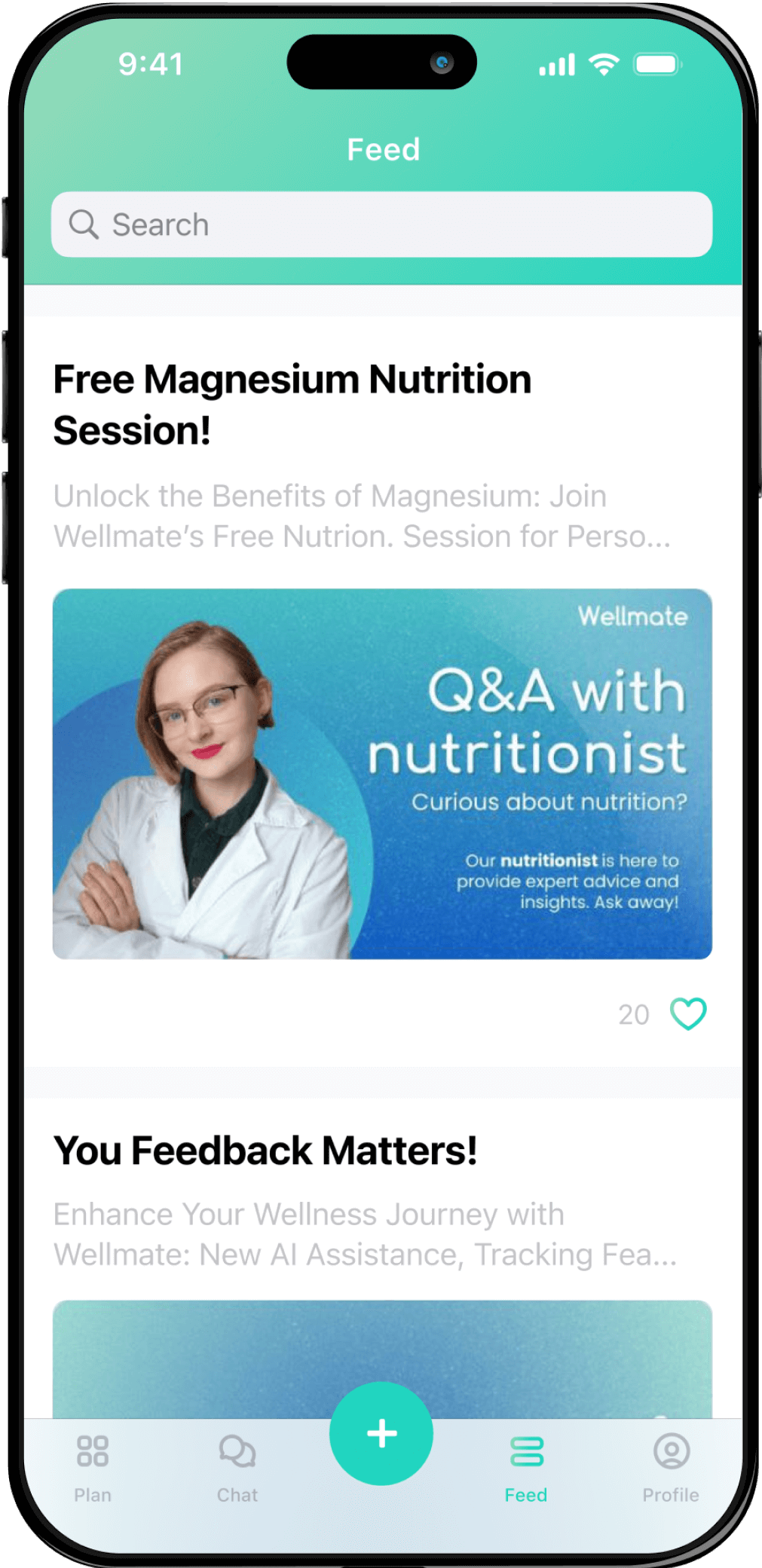Switch to the Chat tab

tap(237, 1468)
